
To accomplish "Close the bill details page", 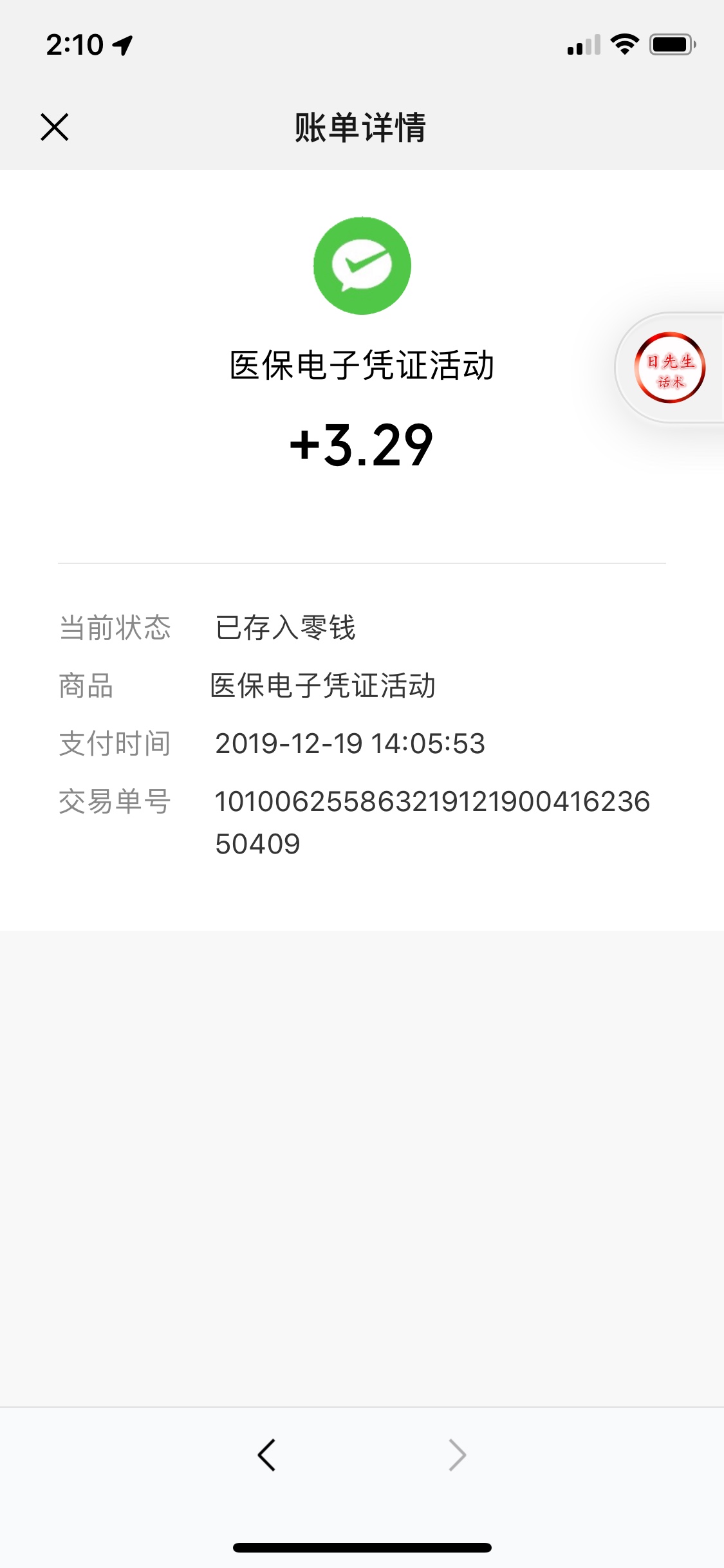I will (55, 127).
